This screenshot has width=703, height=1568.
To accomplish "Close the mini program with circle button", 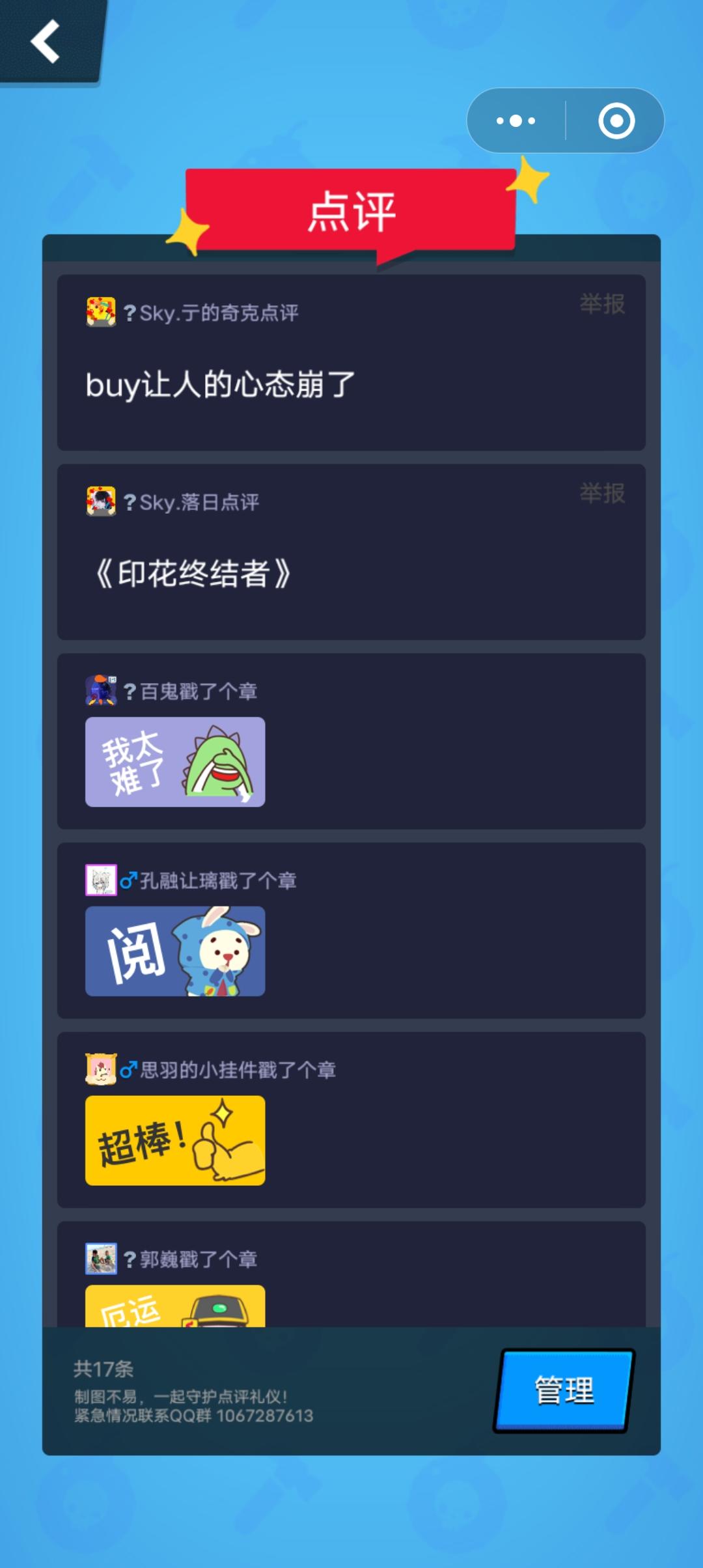I will click(x=616, y=120).
